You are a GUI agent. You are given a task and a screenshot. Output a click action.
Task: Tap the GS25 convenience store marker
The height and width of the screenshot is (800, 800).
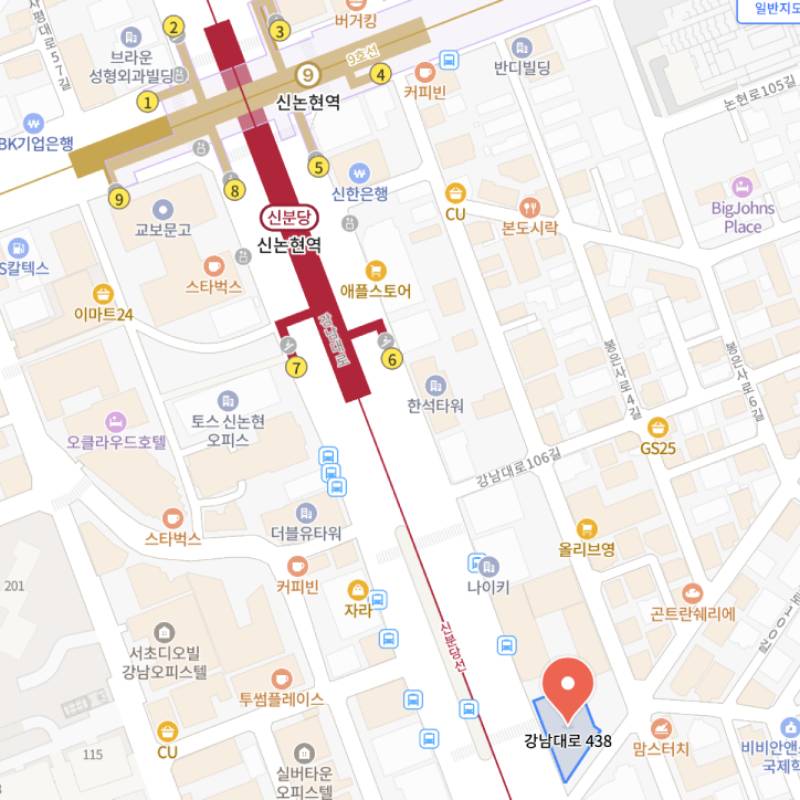pyautogui.click(x=658, y=427)
